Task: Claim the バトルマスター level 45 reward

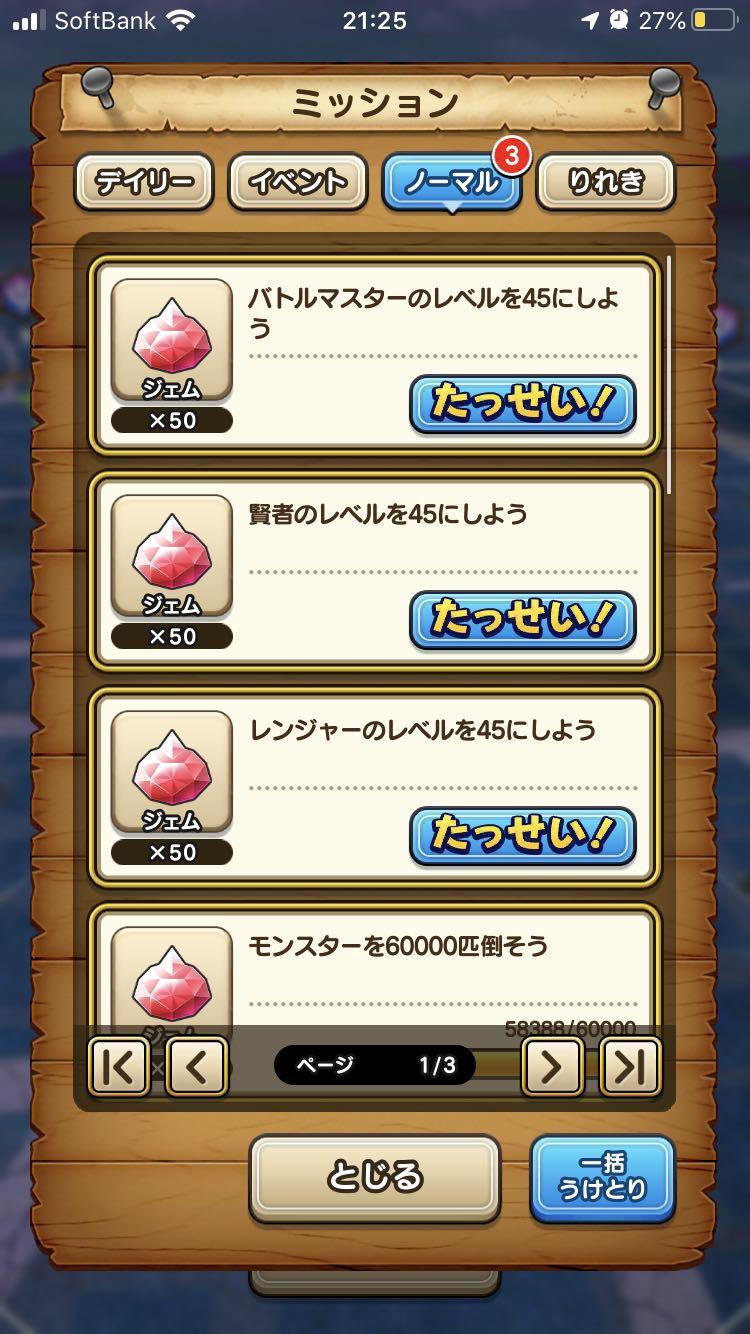Action: [522, 404]
